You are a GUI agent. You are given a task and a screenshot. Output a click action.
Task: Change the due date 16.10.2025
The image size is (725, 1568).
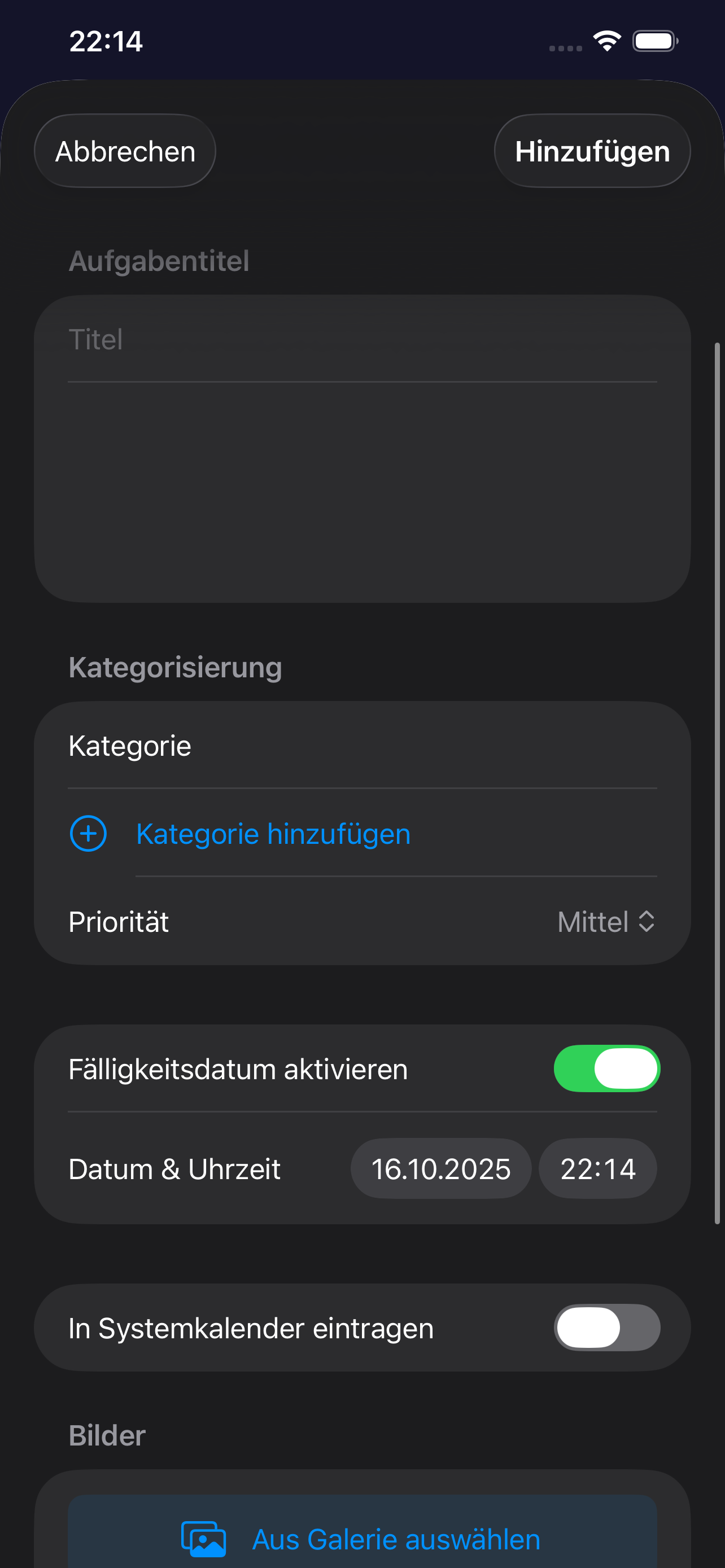(x=440, y=1169)
